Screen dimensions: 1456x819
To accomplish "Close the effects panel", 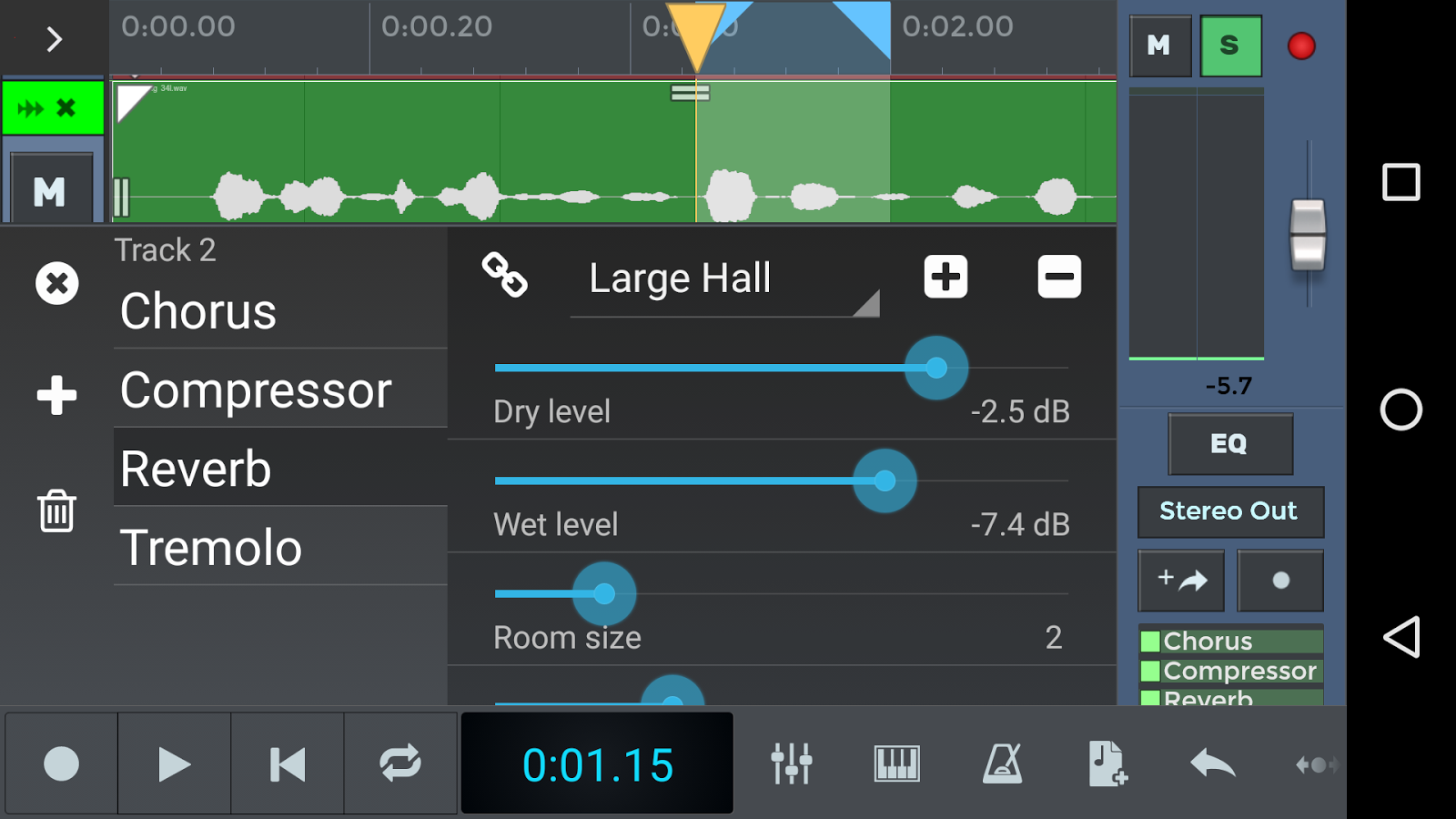I will (x=56, y=283).
